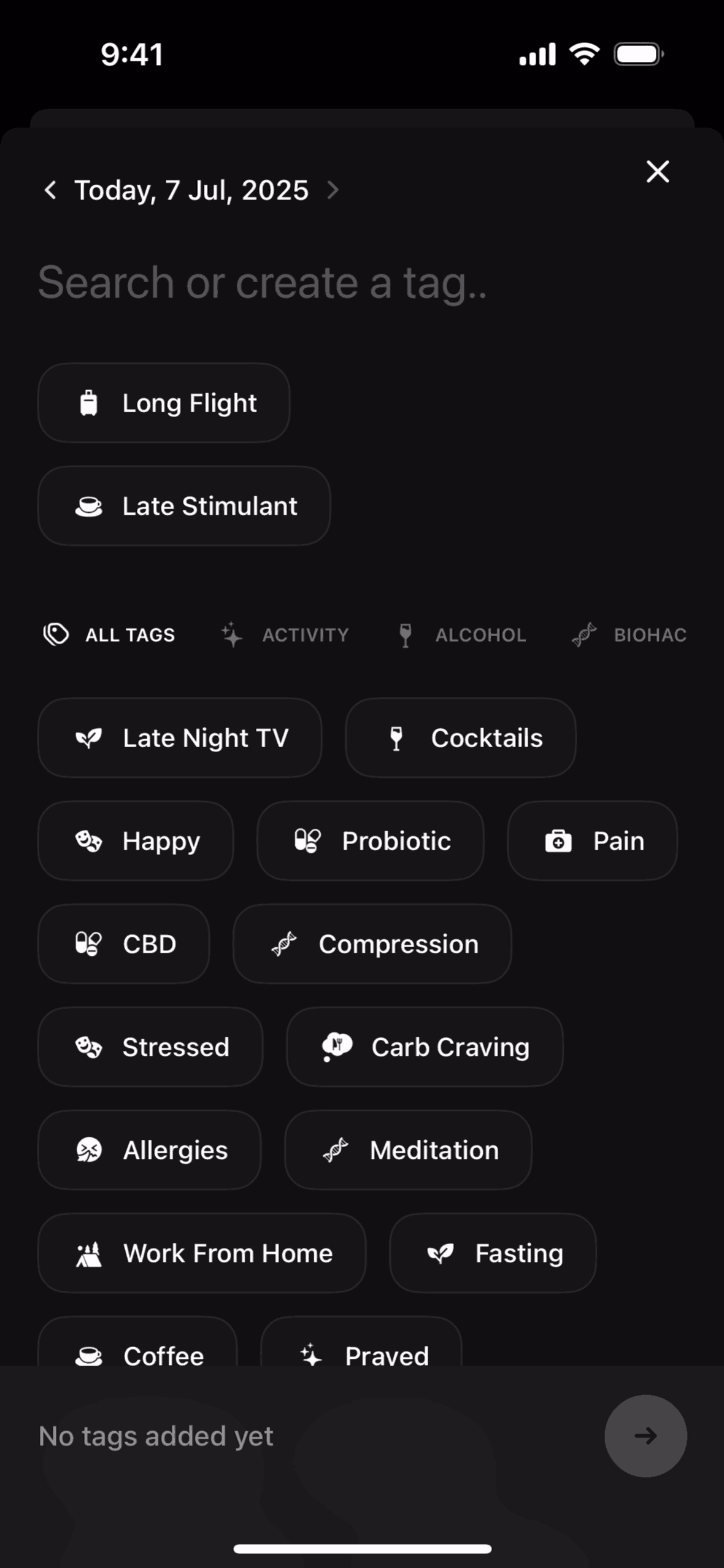
Task: Go to the previous day
Action: click(51, 190)
